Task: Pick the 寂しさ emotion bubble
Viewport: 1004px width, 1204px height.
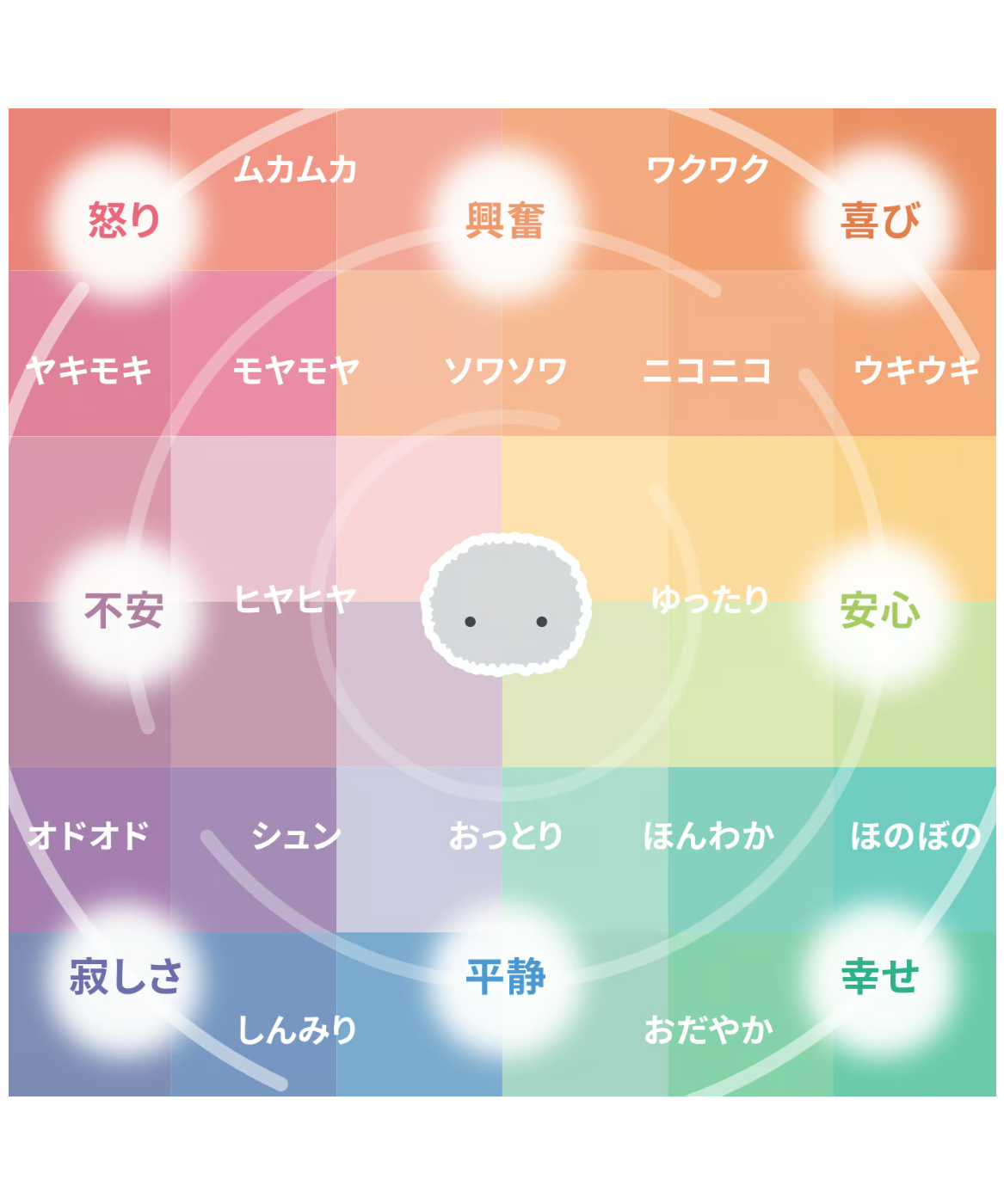Action: 126,977
